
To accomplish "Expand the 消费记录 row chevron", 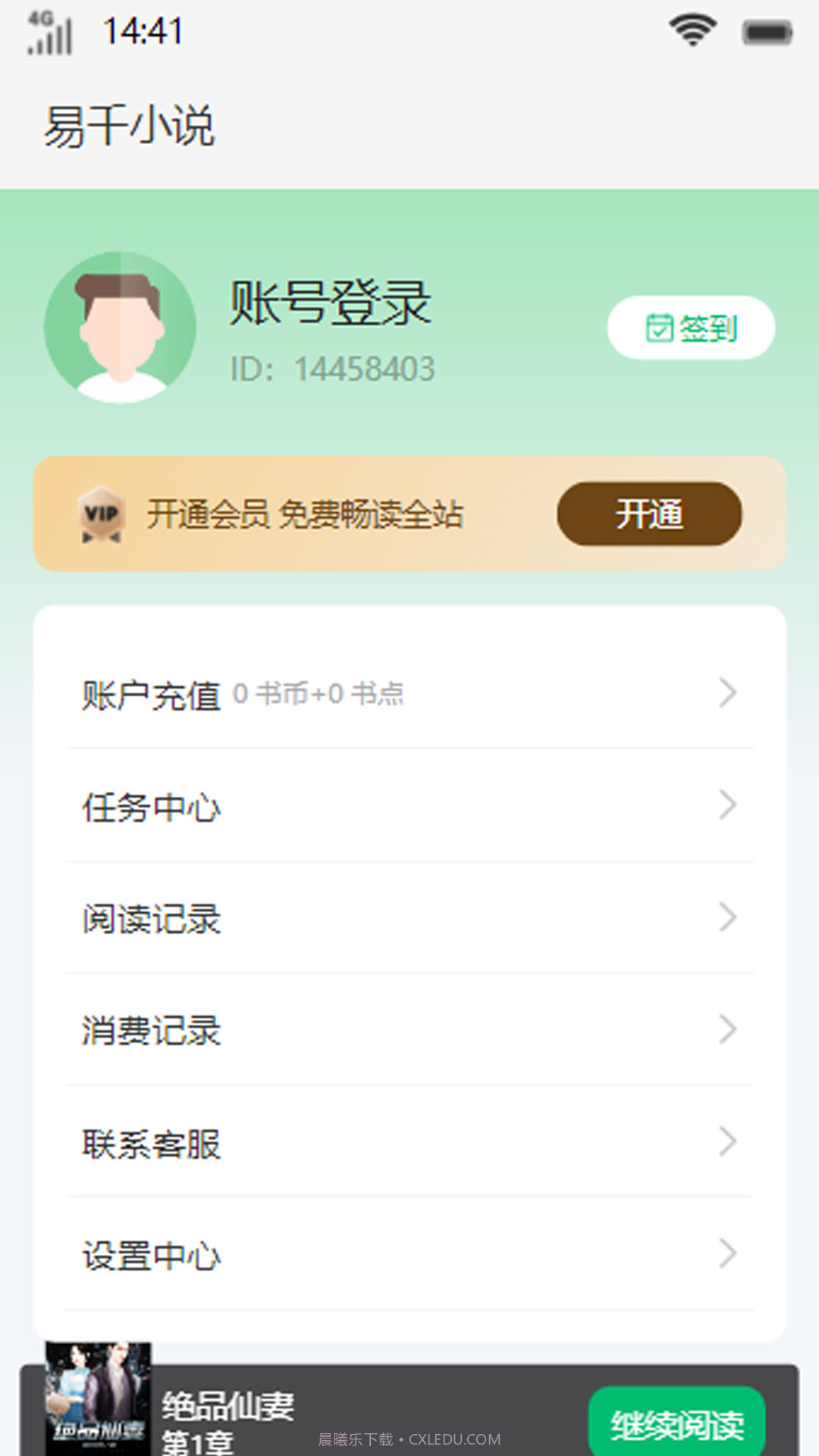I will pos(728,1031).
